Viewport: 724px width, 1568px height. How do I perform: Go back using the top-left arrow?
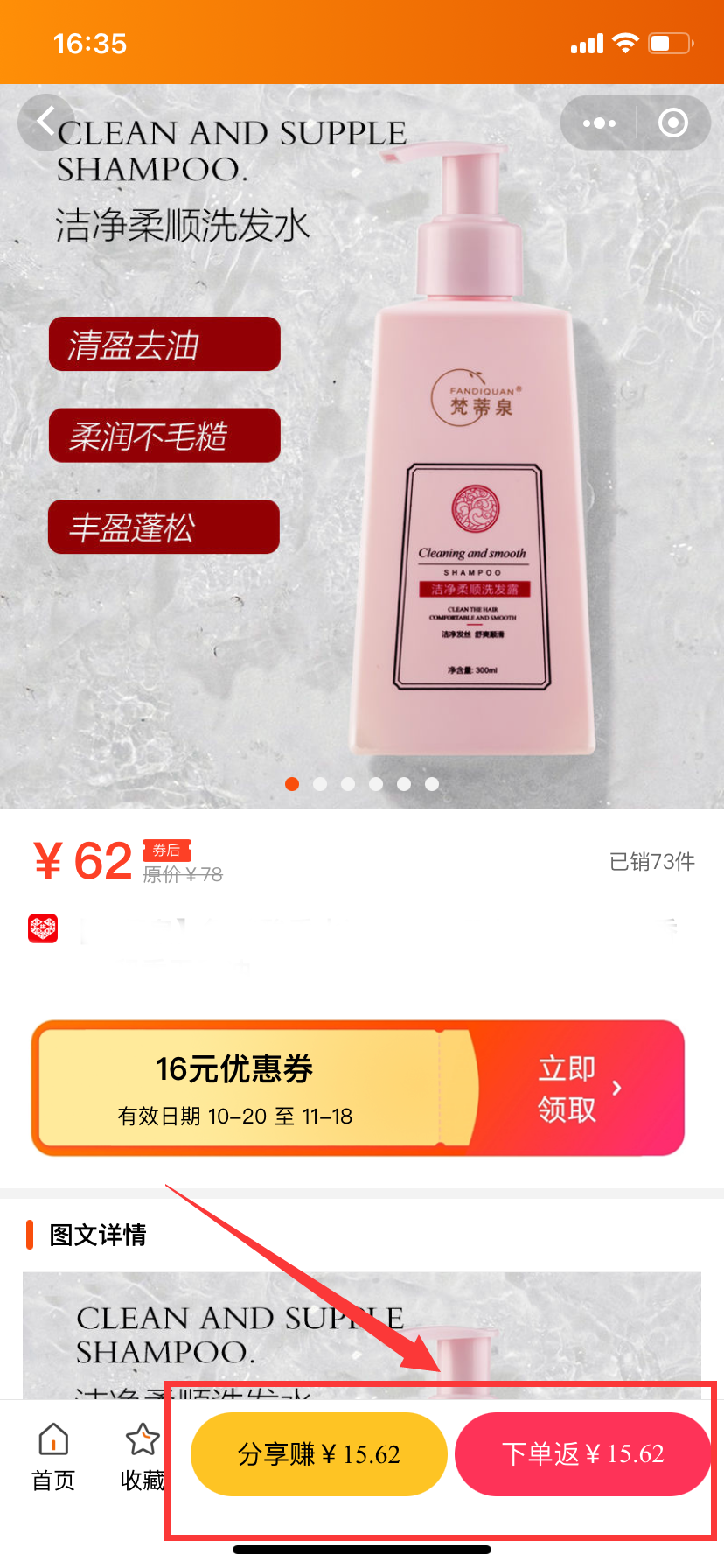point(45,122)
